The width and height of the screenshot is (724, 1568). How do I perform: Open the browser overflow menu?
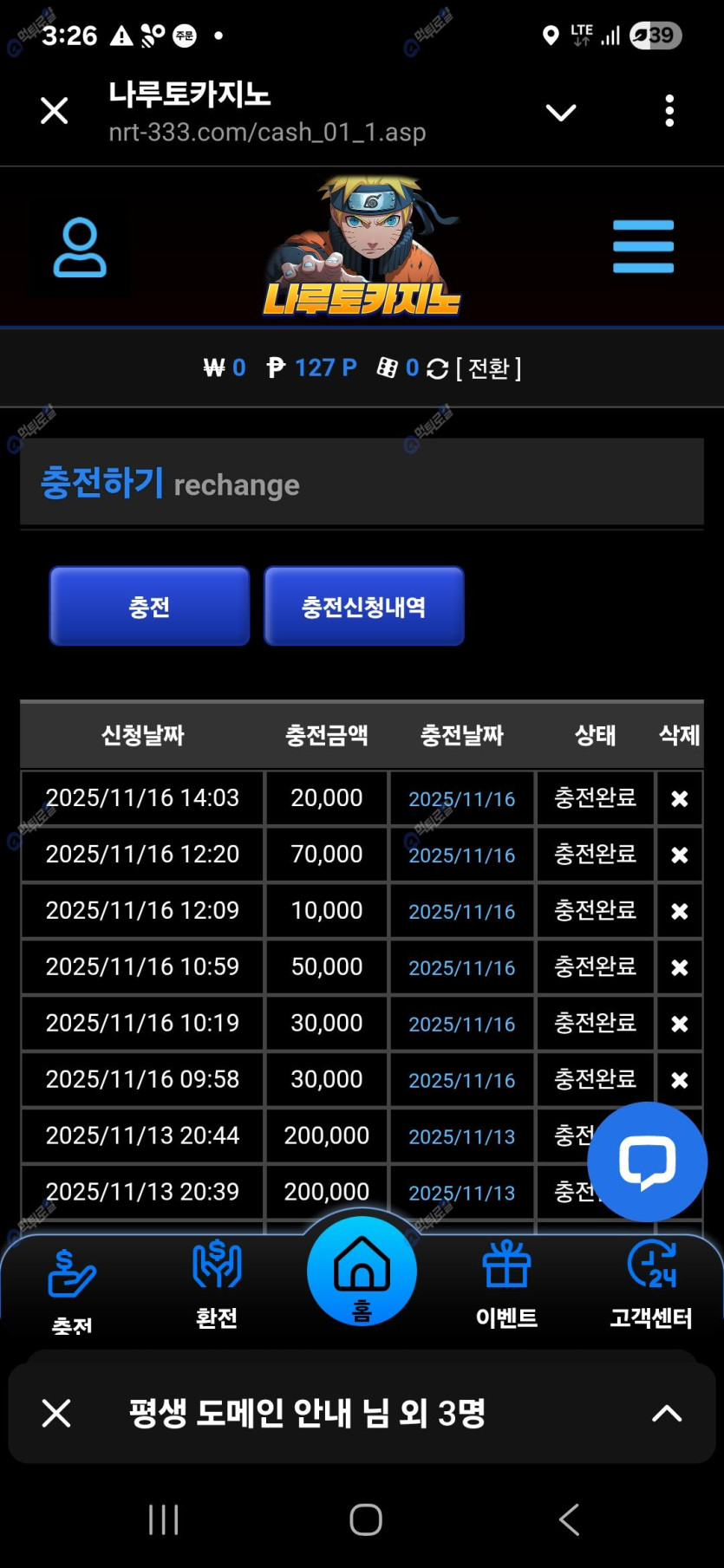point(669,111)
